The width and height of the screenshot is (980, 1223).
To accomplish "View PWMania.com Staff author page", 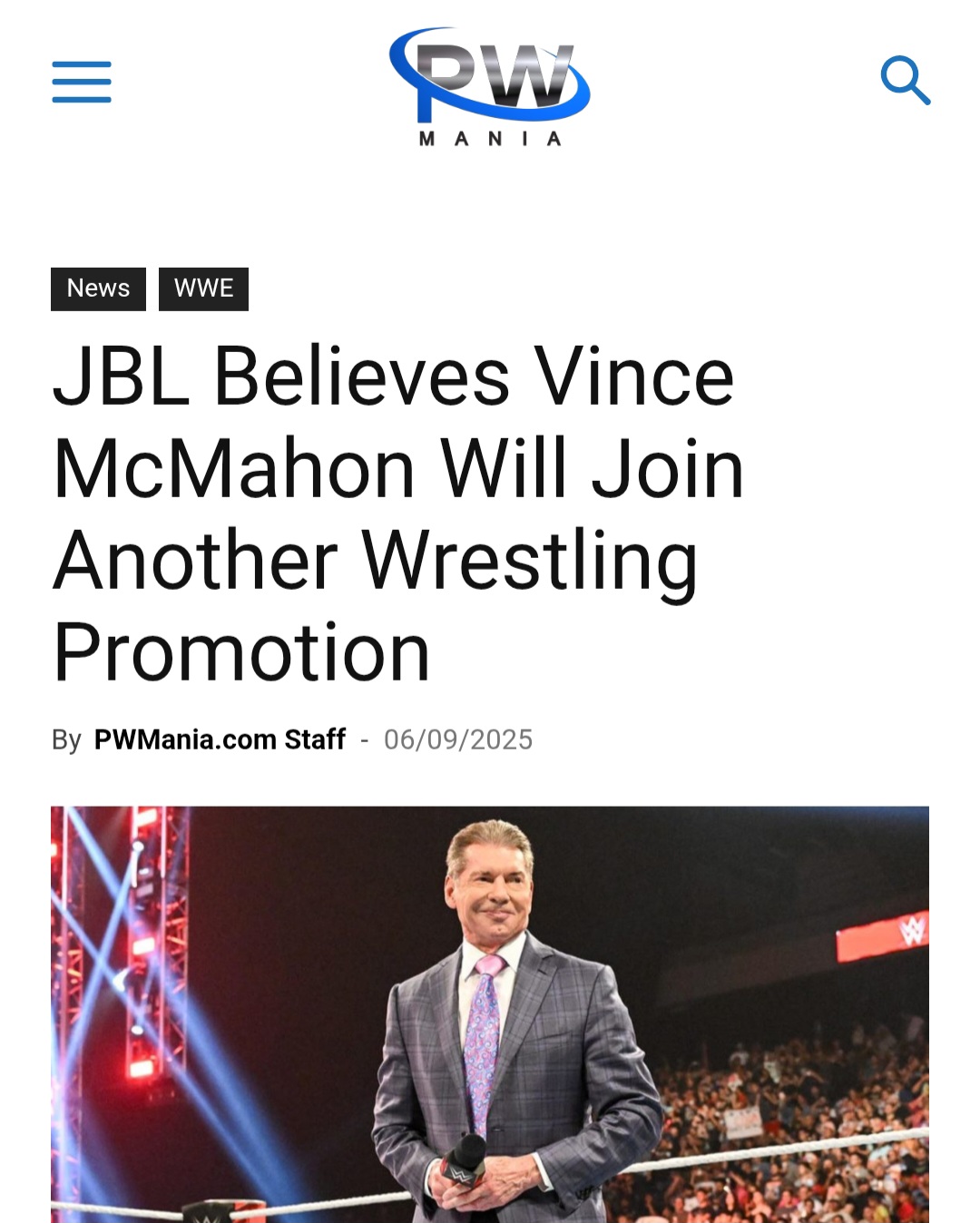I will tap(220, 739).
